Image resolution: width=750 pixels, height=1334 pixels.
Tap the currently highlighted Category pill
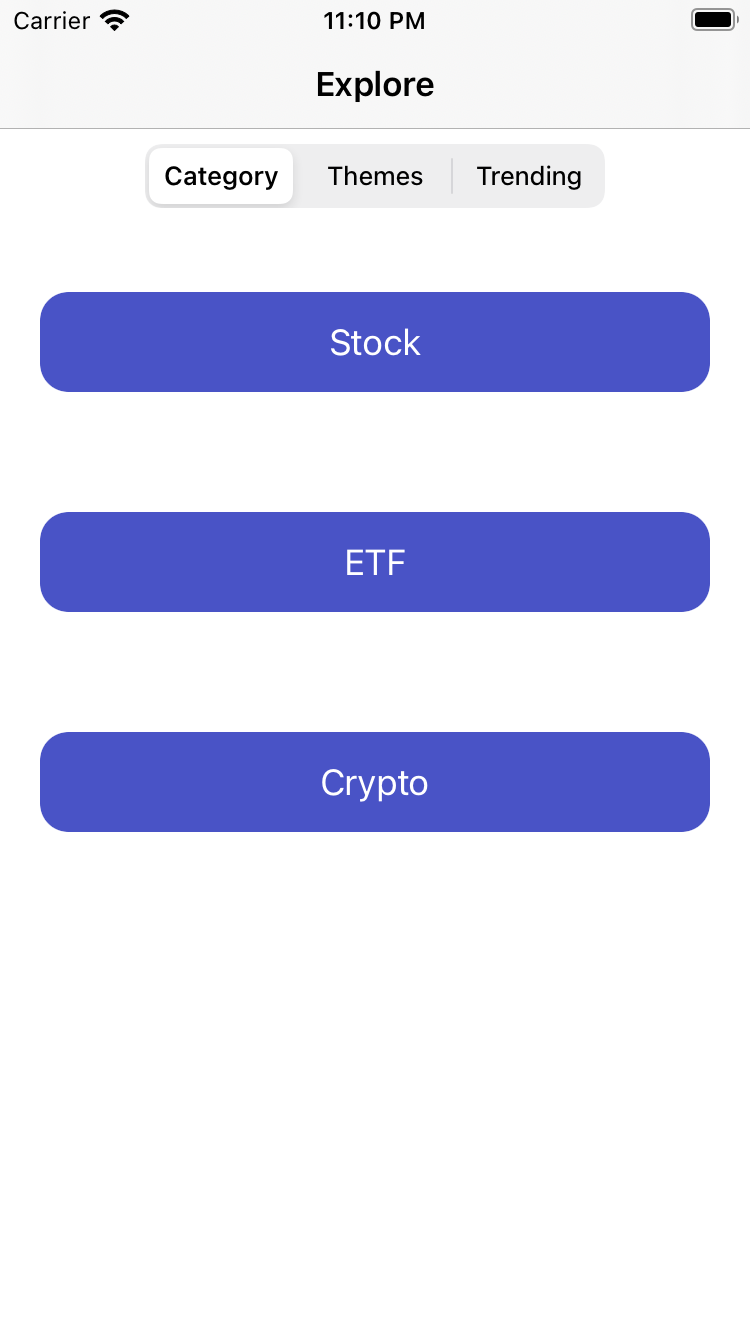[220, 176]
